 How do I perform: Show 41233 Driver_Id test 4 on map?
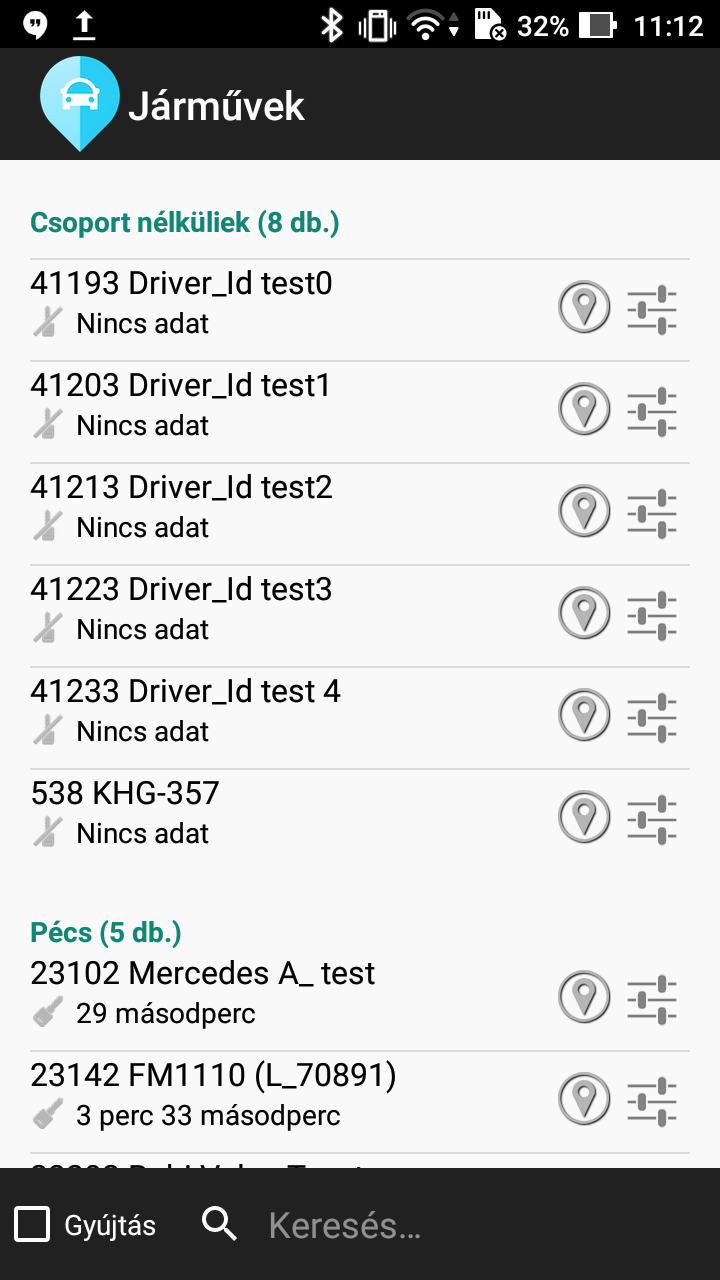[583, 715]
